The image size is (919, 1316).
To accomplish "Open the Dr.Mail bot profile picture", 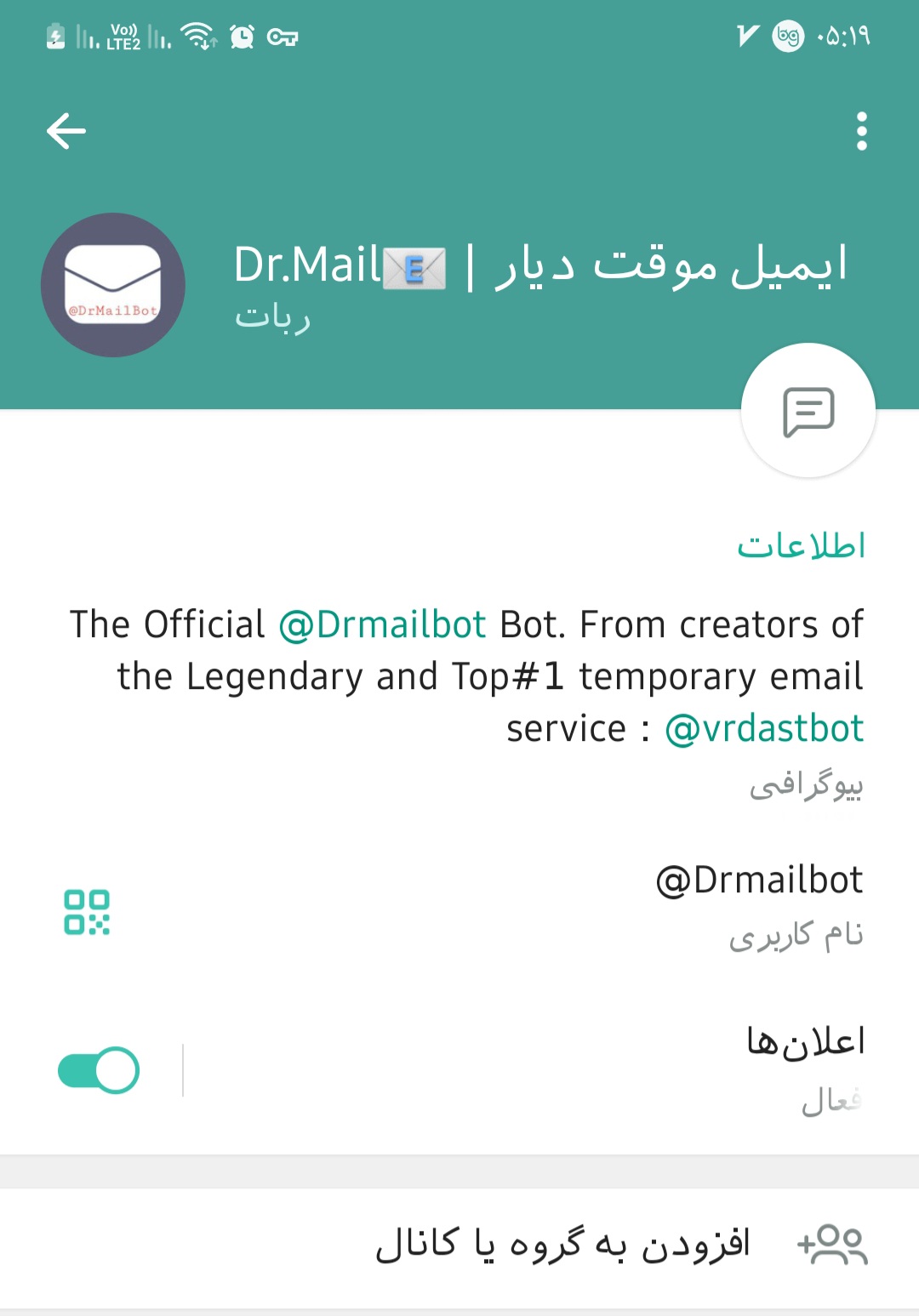I will click(113, 285).
